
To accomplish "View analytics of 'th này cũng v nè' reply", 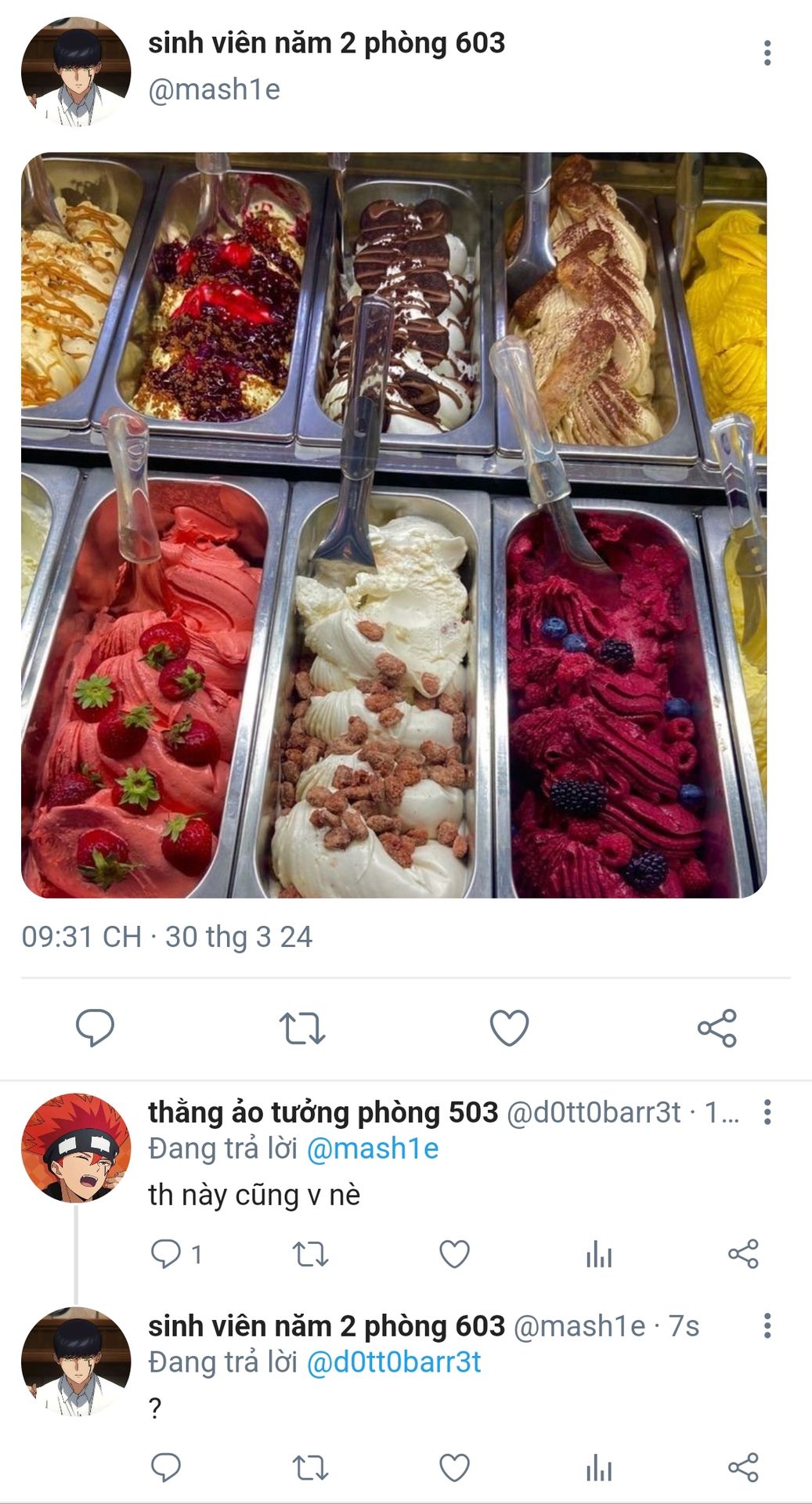I will (x=599, y=1254).
